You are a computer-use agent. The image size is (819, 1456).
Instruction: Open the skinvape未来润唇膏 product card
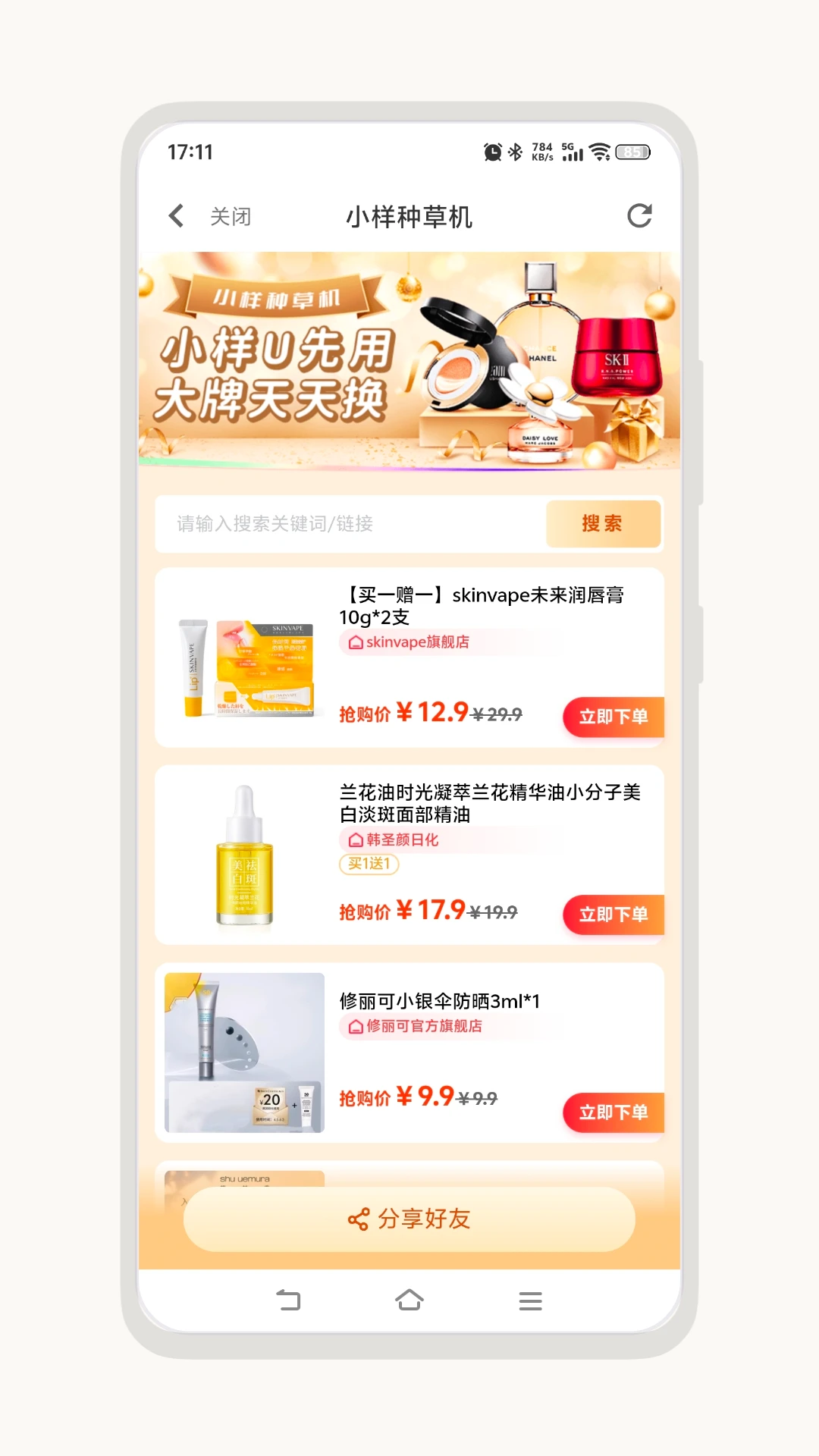pos(481,606)
